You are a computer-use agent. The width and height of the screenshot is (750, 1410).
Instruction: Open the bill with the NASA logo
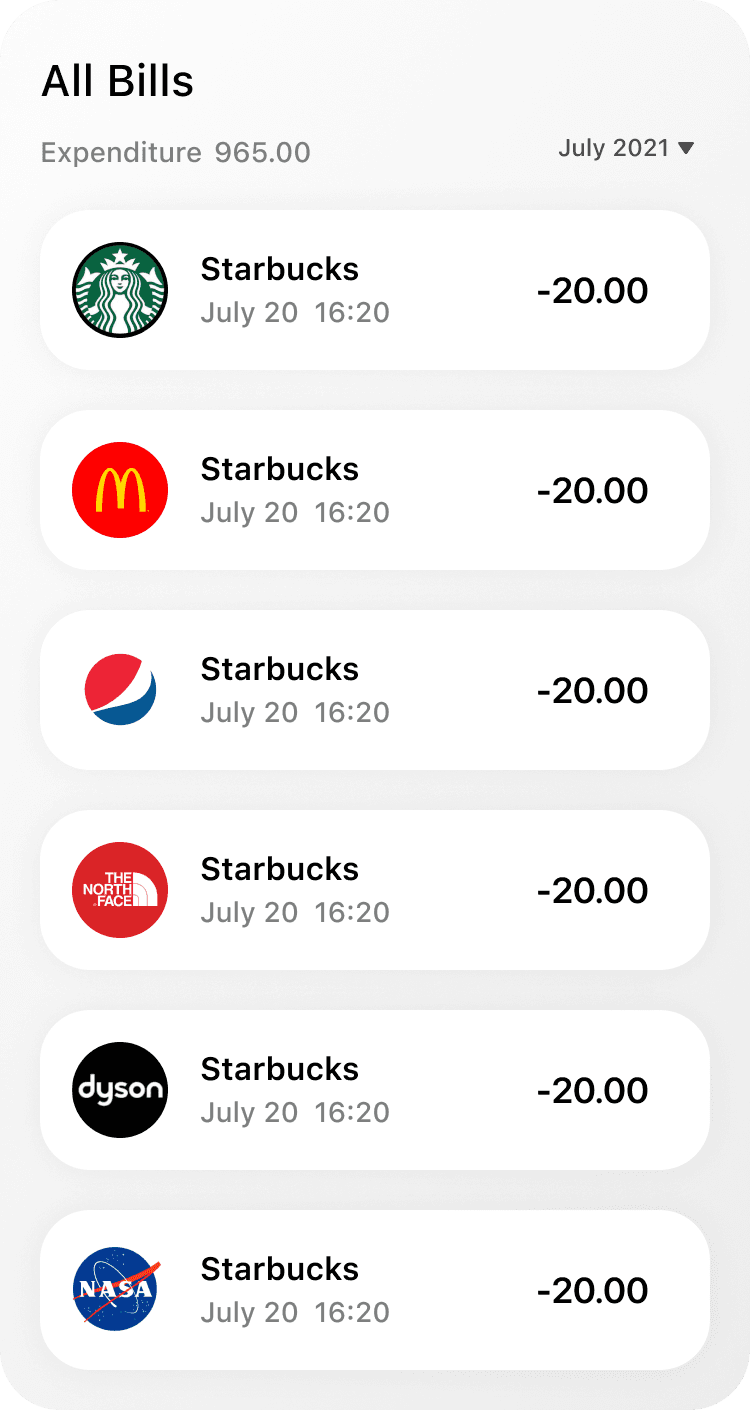coord(374,1290)
